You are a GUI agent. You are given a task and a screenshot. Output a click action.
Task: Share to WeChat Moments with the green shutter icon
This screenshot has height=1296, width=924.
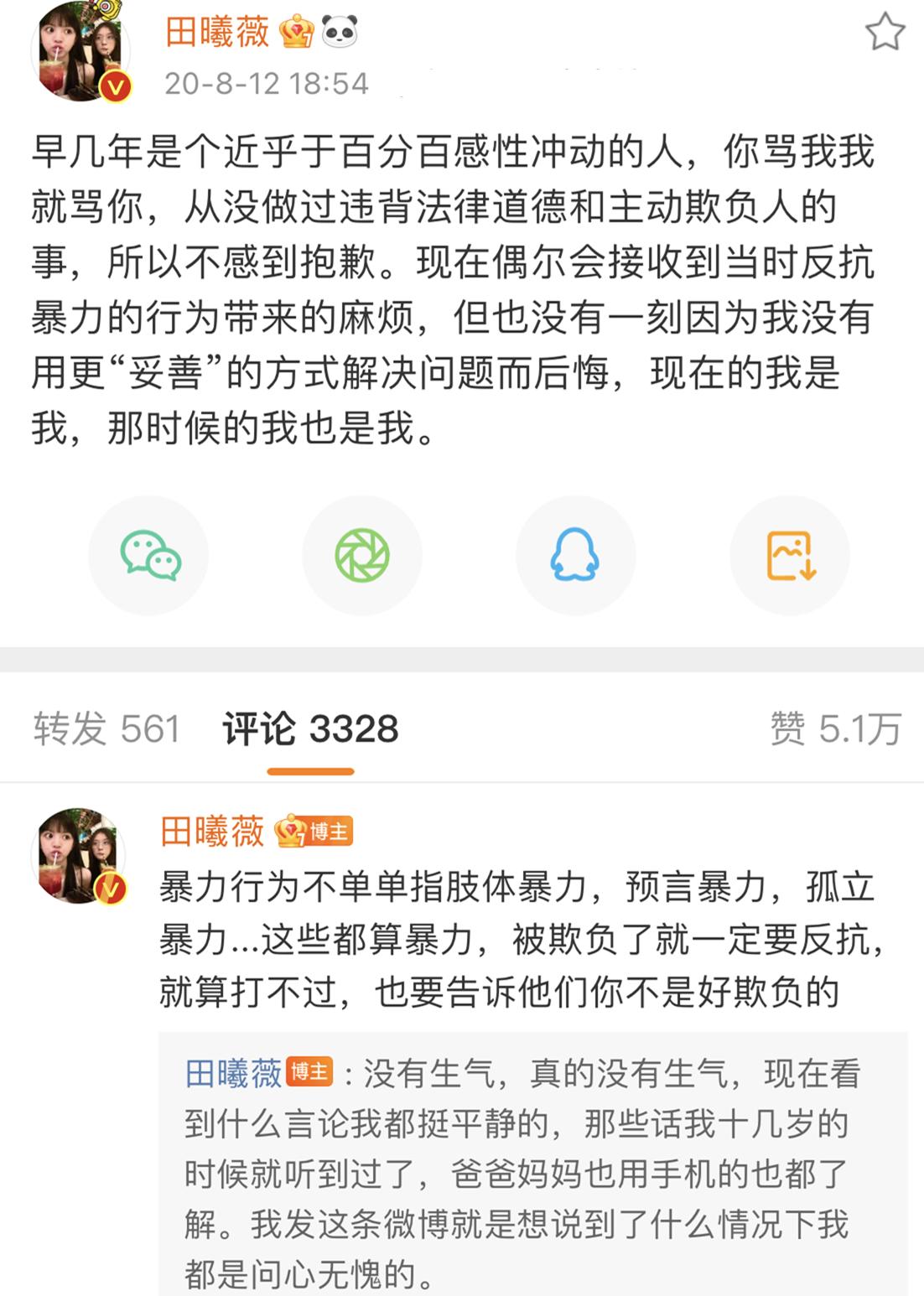pos(362,556)
